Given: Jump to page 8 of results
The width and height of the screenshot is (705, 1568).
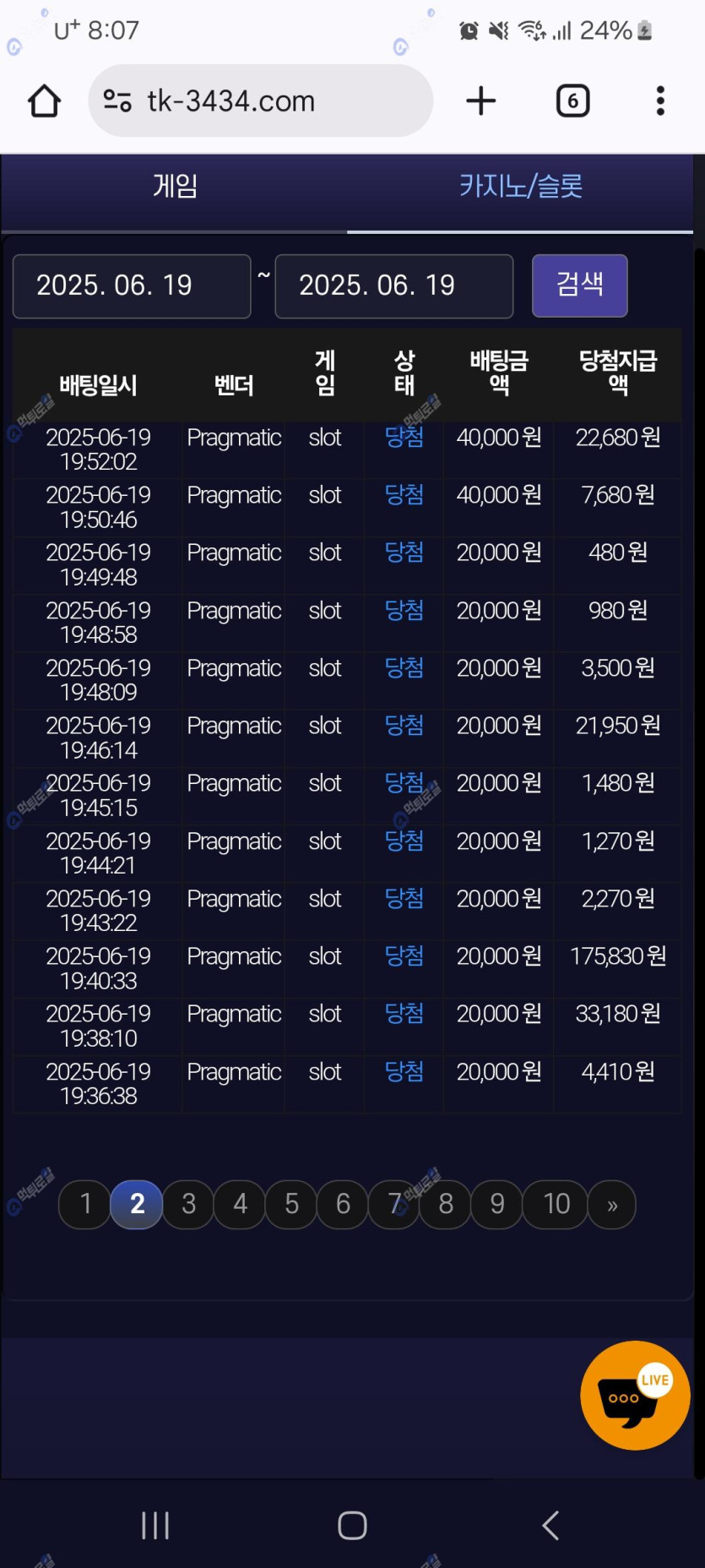Looking at the screenshot, I should 446,1204.
